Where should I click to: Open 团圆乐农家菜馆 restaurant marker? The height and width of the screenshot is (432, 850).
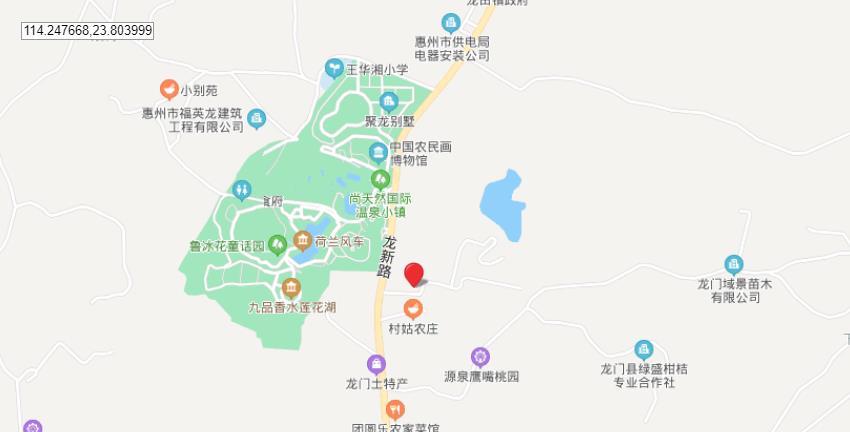click(396, 410)
